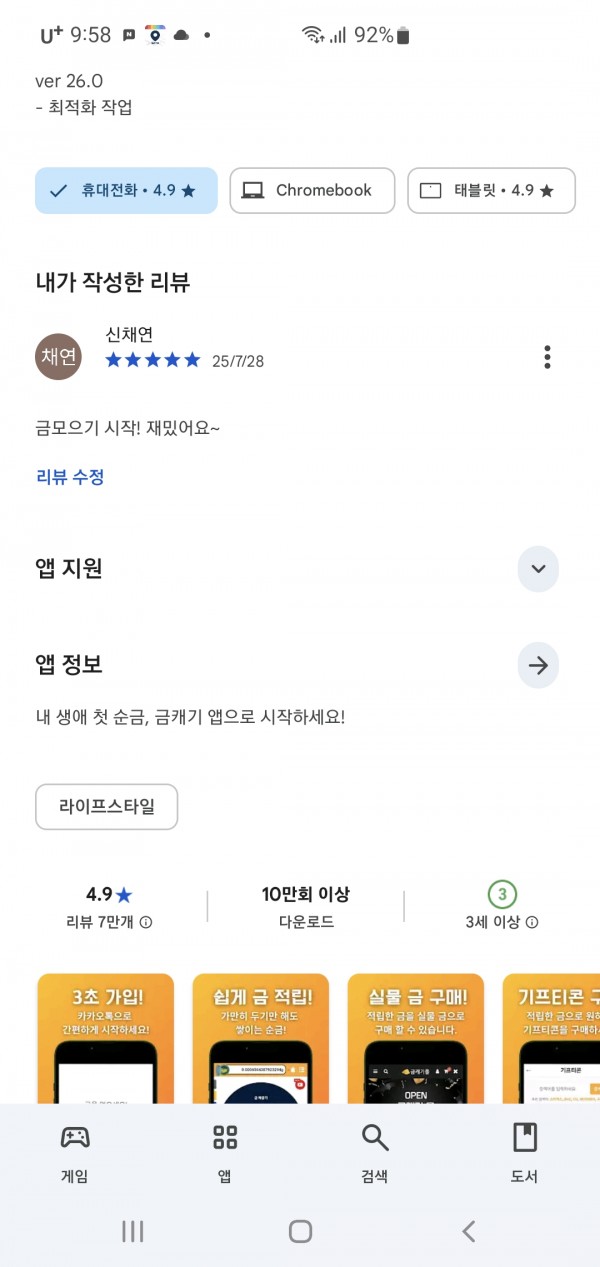The width and height of the screenshot is (600, 1267).
Task: Open the 실물 금 구매 screenshot
Action: click(x=416, y=1038)
